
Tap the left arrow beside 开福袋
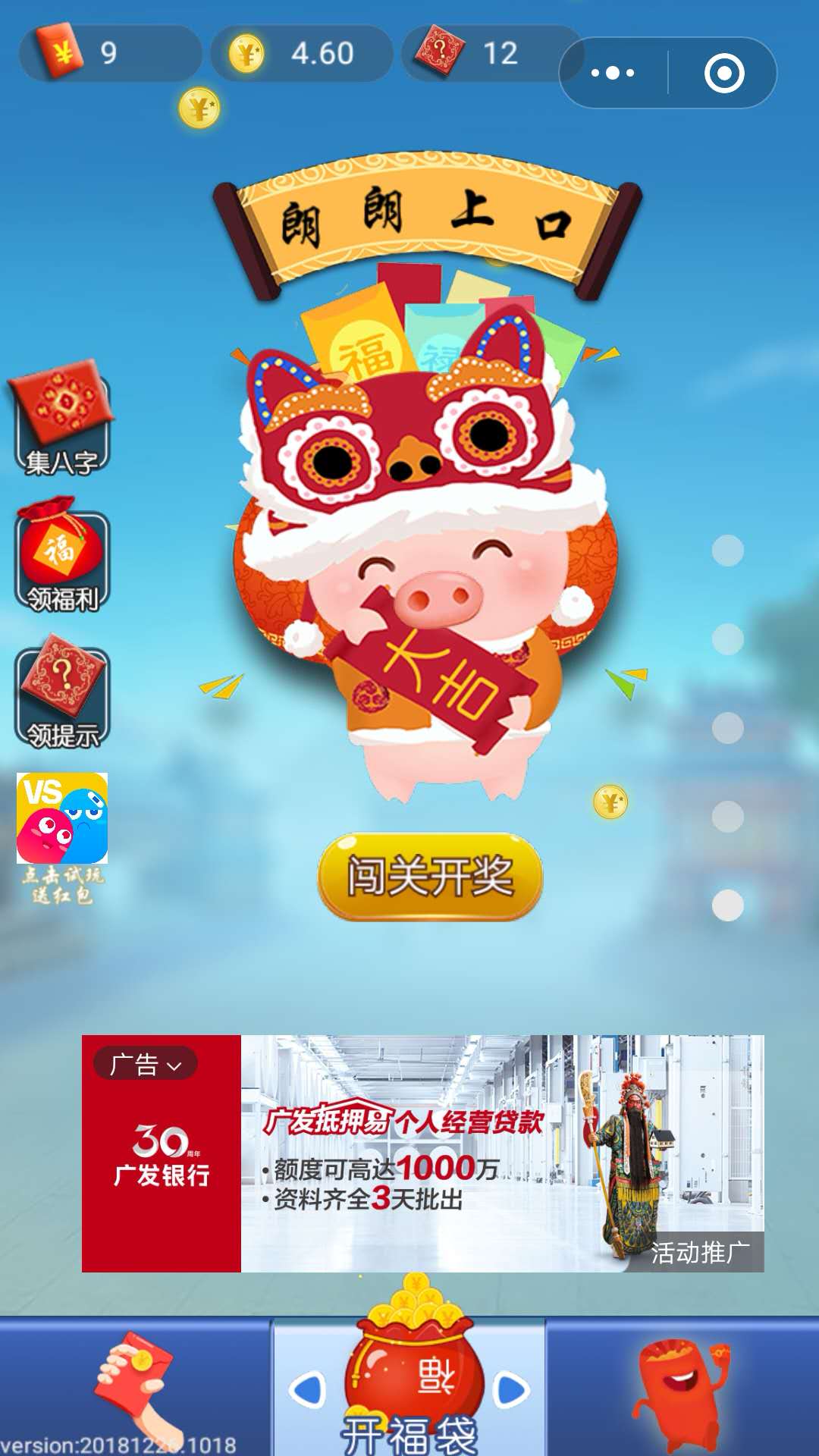308,1390
